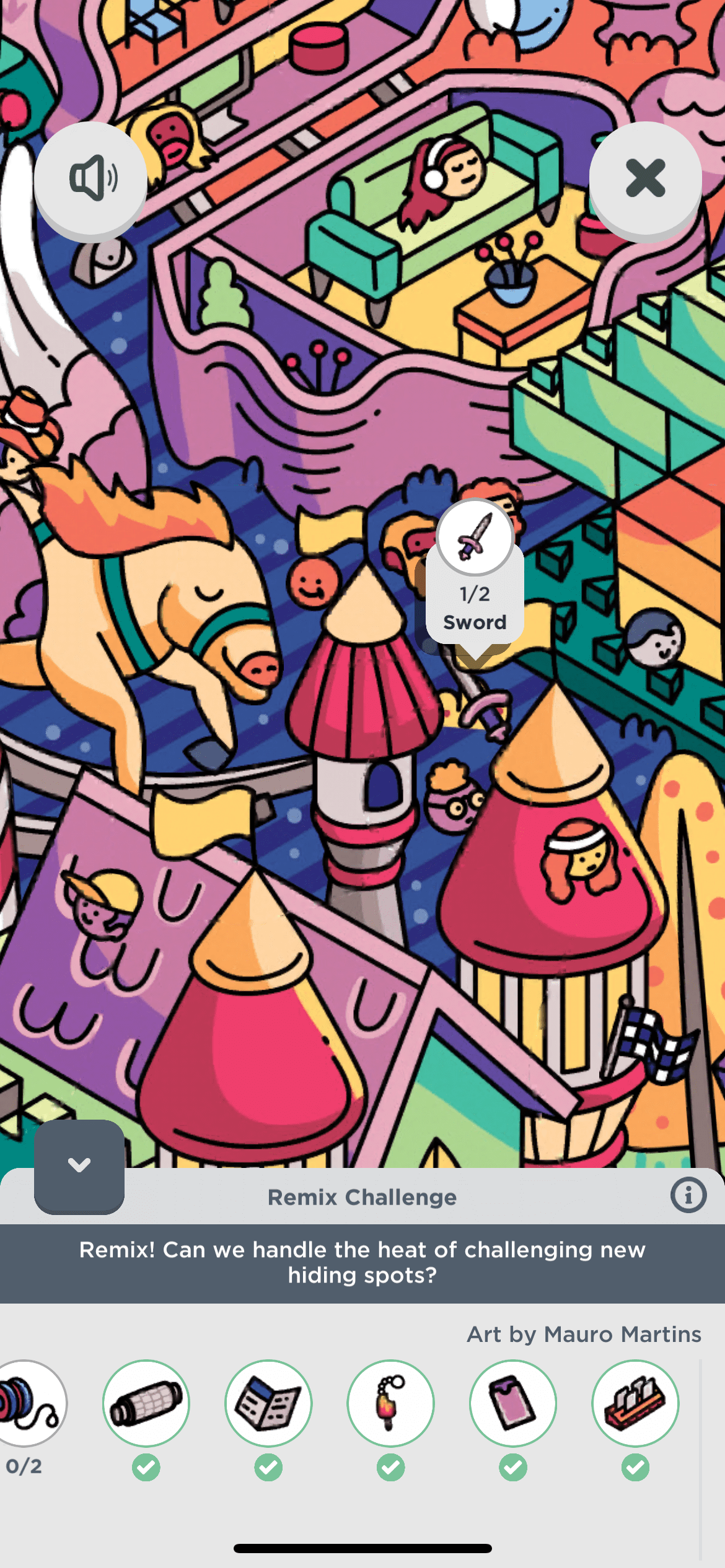Select the found toaster item
Image resolution: width=725 pixels, height=1568 pixels.
(x=636, y=1403)
